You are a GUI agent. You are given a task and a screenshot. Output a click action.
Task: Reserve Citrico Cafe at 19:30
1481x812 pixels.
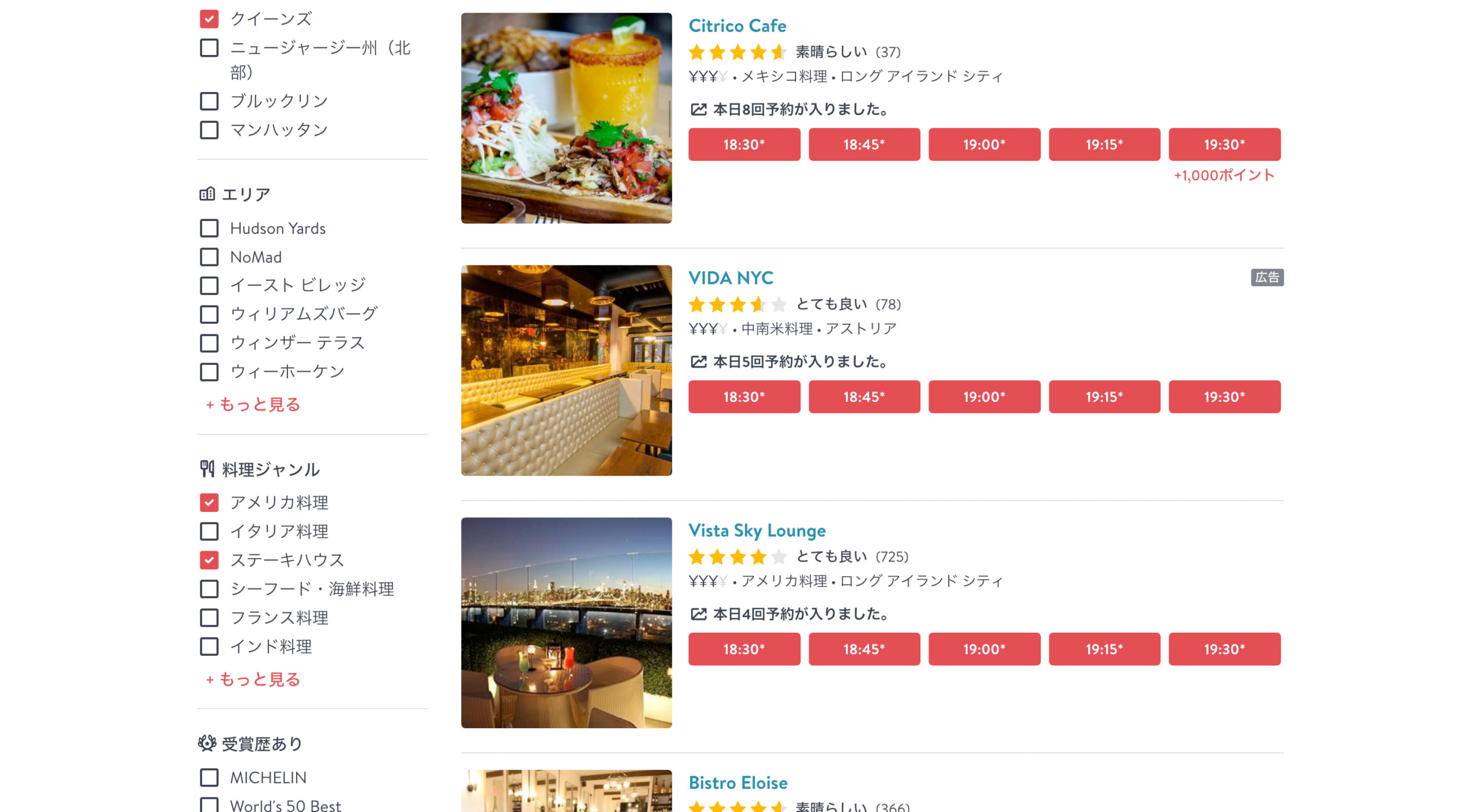pos(1224,145)
